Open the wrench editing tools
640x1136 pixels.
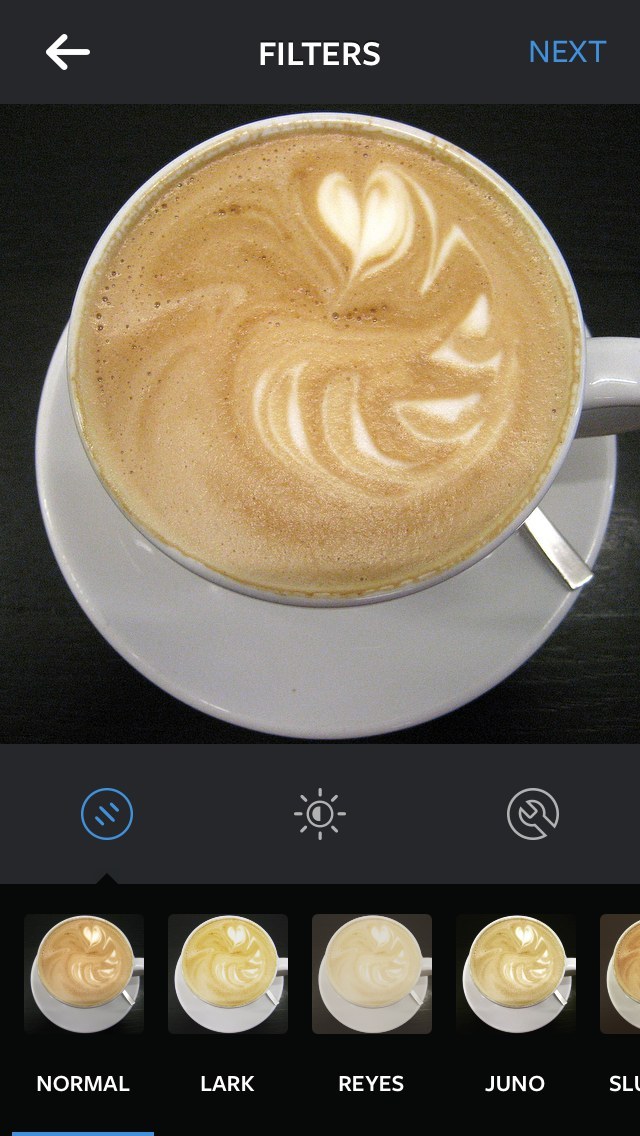point(533,814)
